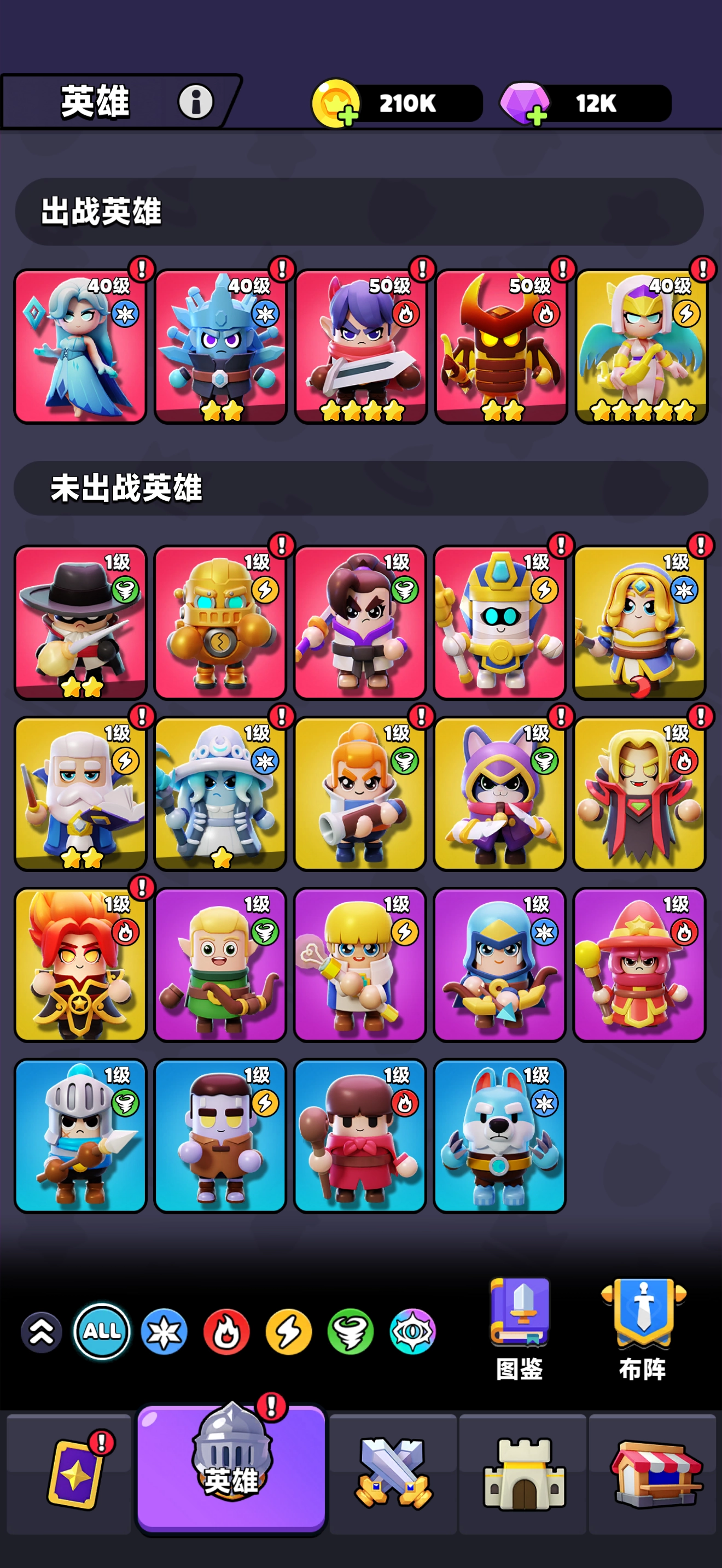Open the hero info icon
722x1568 pixels.
pyautogui.click(x=195, y=102)
